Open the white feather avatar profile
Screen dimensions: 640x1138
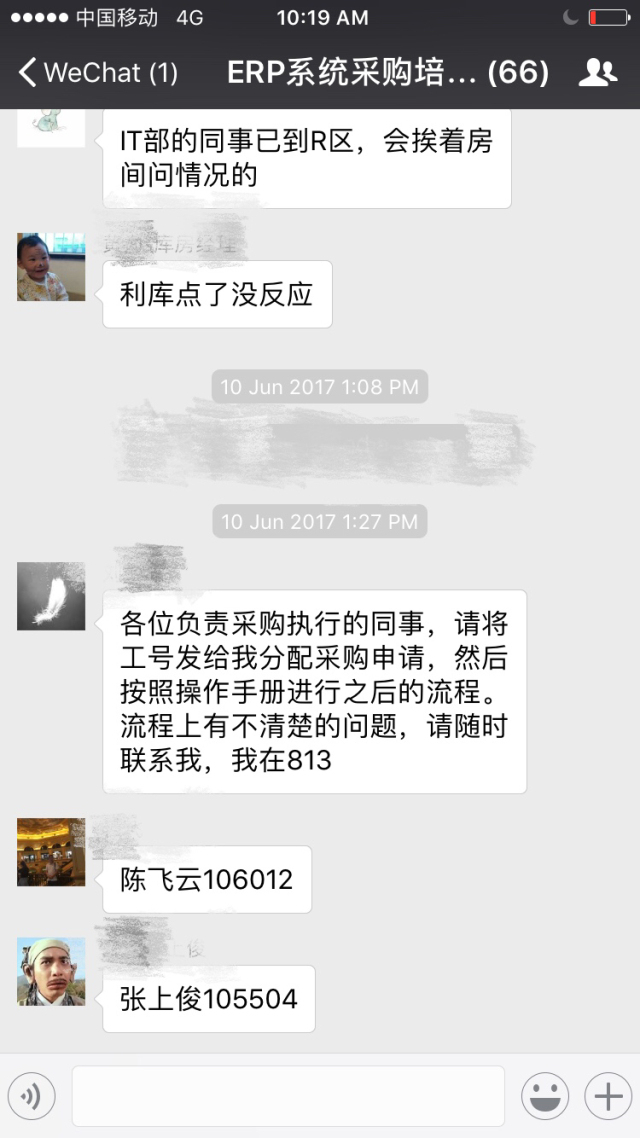[x=51, y=596]
